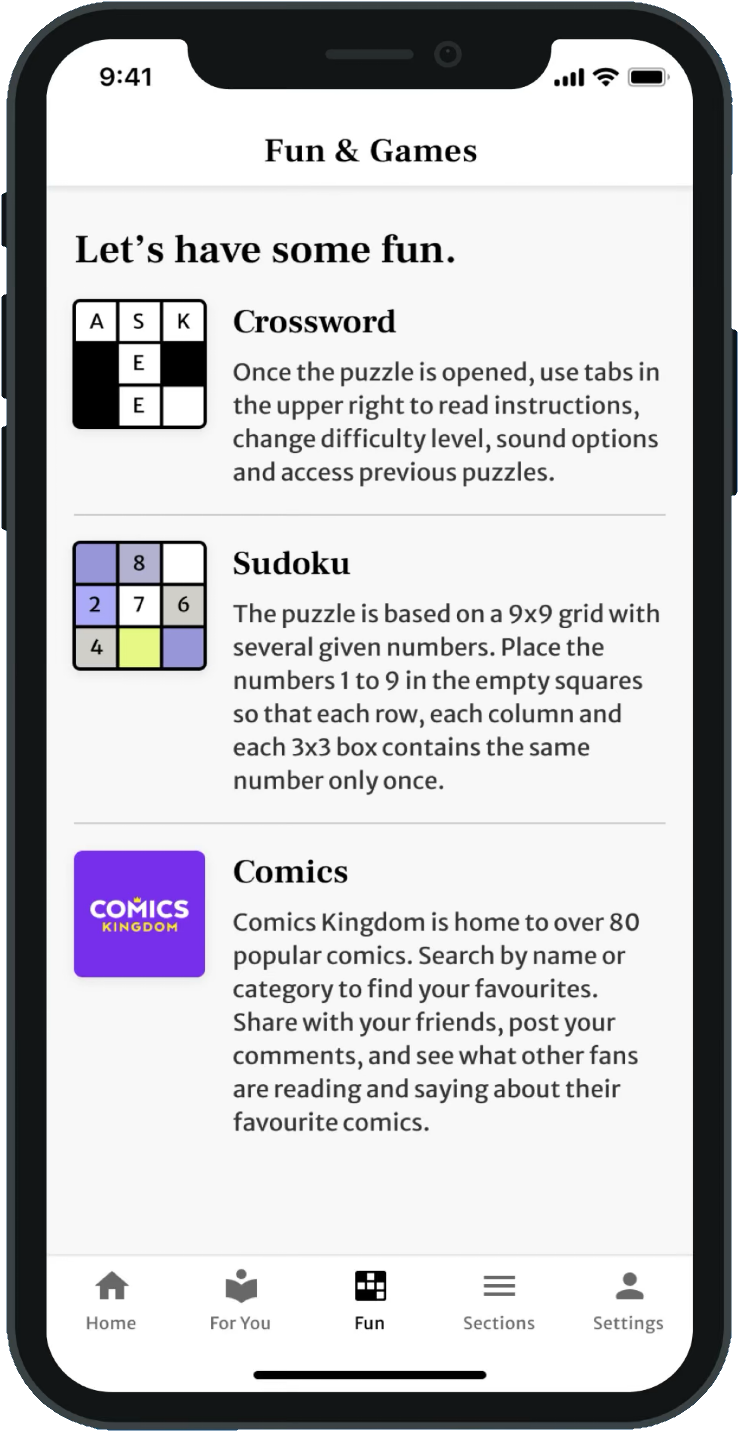Switch to the For You tab
The width and height of the screenshot is (739, 1432).
click(240, 1300)
